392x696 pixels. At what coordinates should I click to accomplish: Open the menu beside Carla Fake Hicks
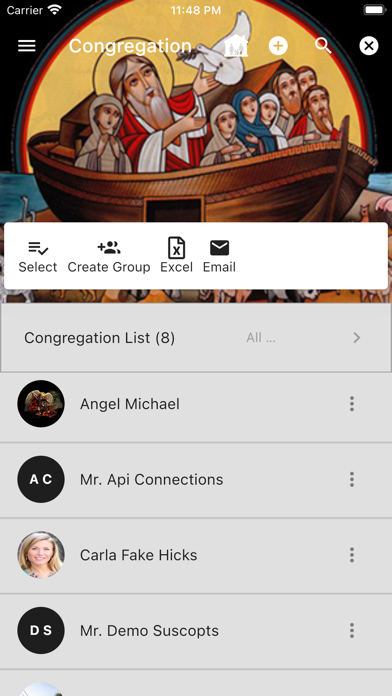tap(352, 555)
